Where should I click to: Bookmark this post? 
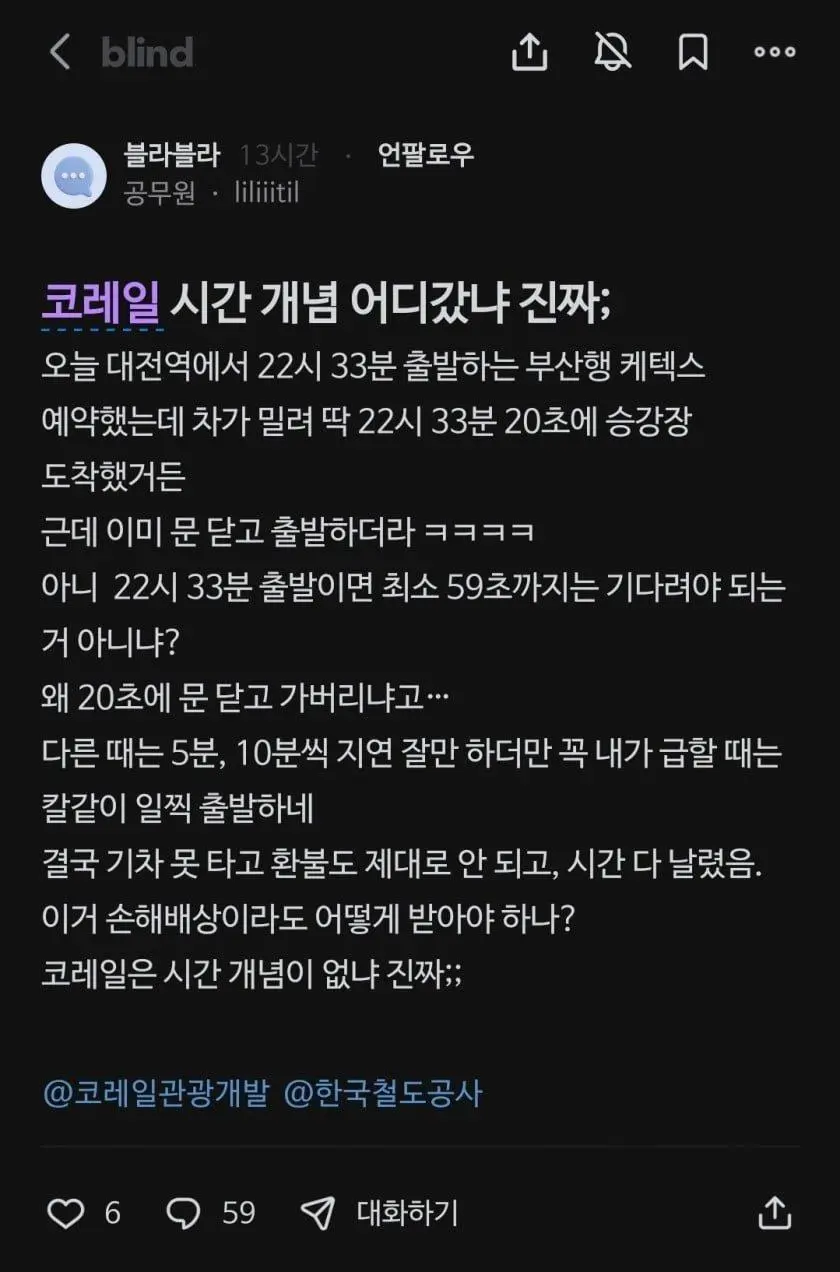click(692, 52)
